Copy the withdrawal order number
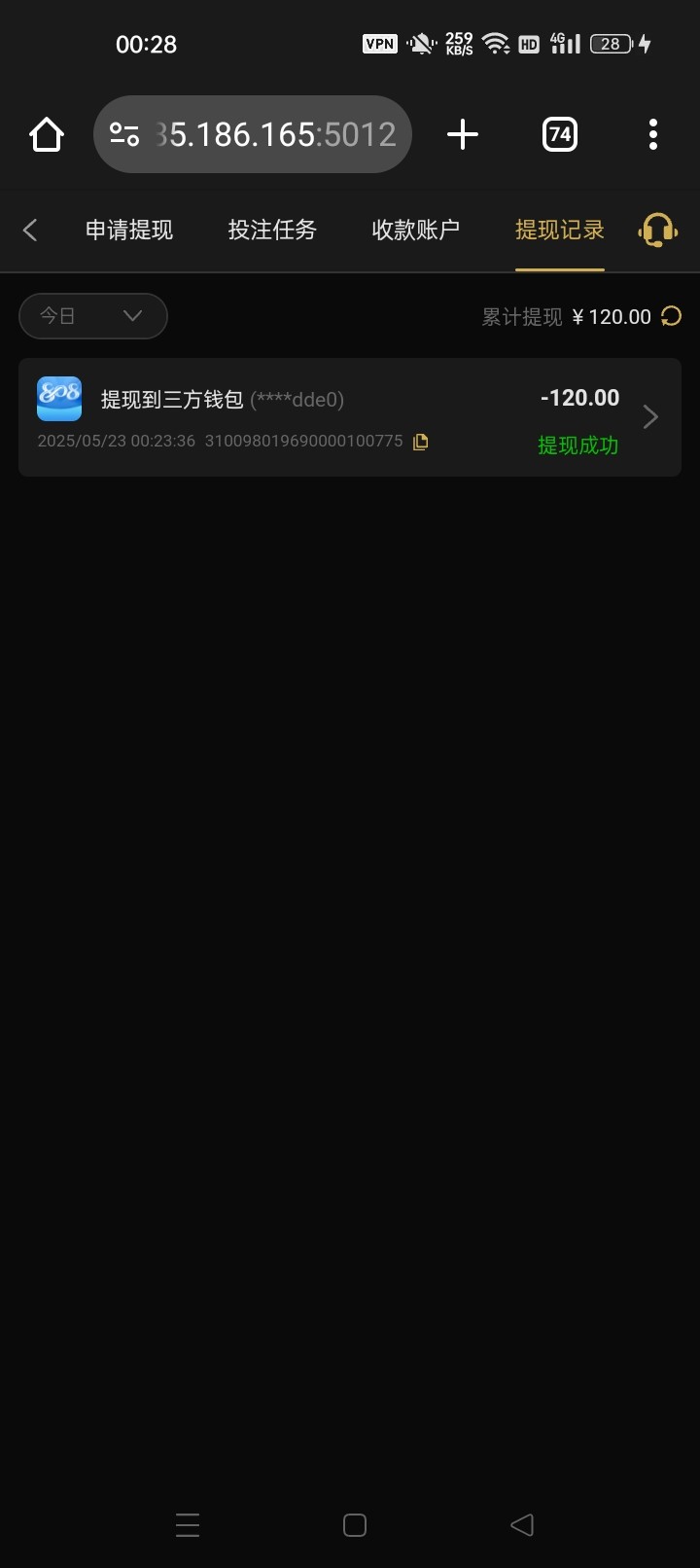This screenshot has width=700, height=1568. (421, 442)
